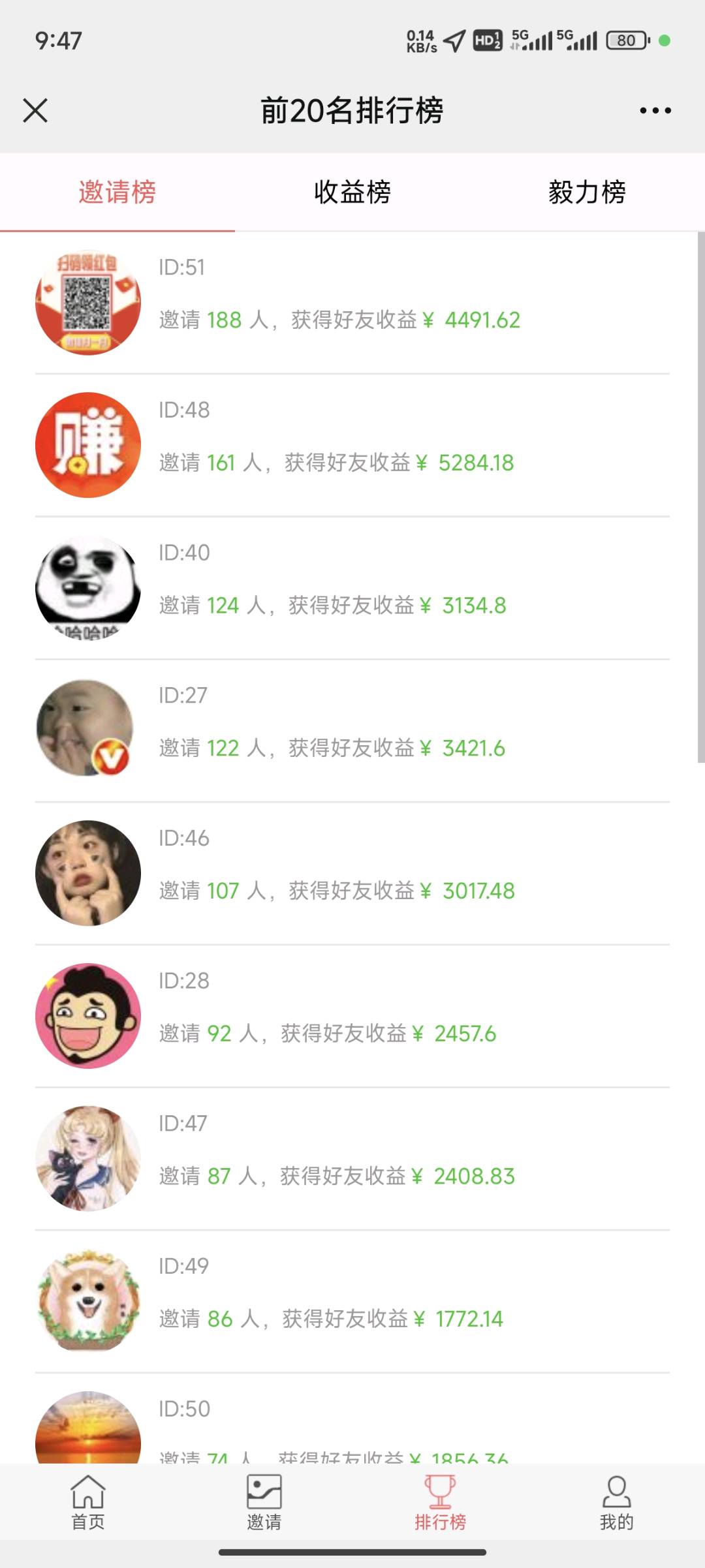Open the 我的 profile tab

(617, 1502)
